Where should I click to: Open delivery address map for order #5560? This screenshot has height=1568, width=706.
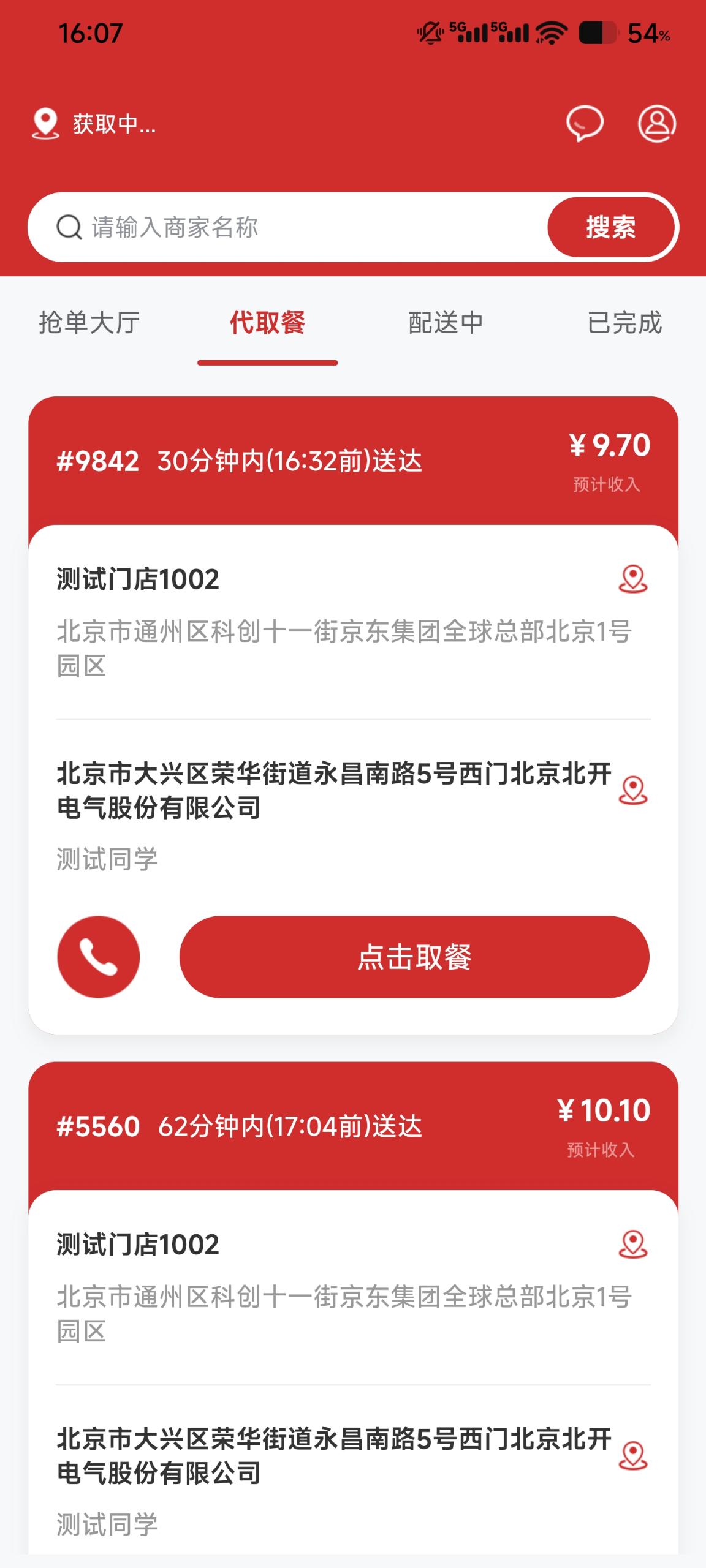tap(632, 1455)
